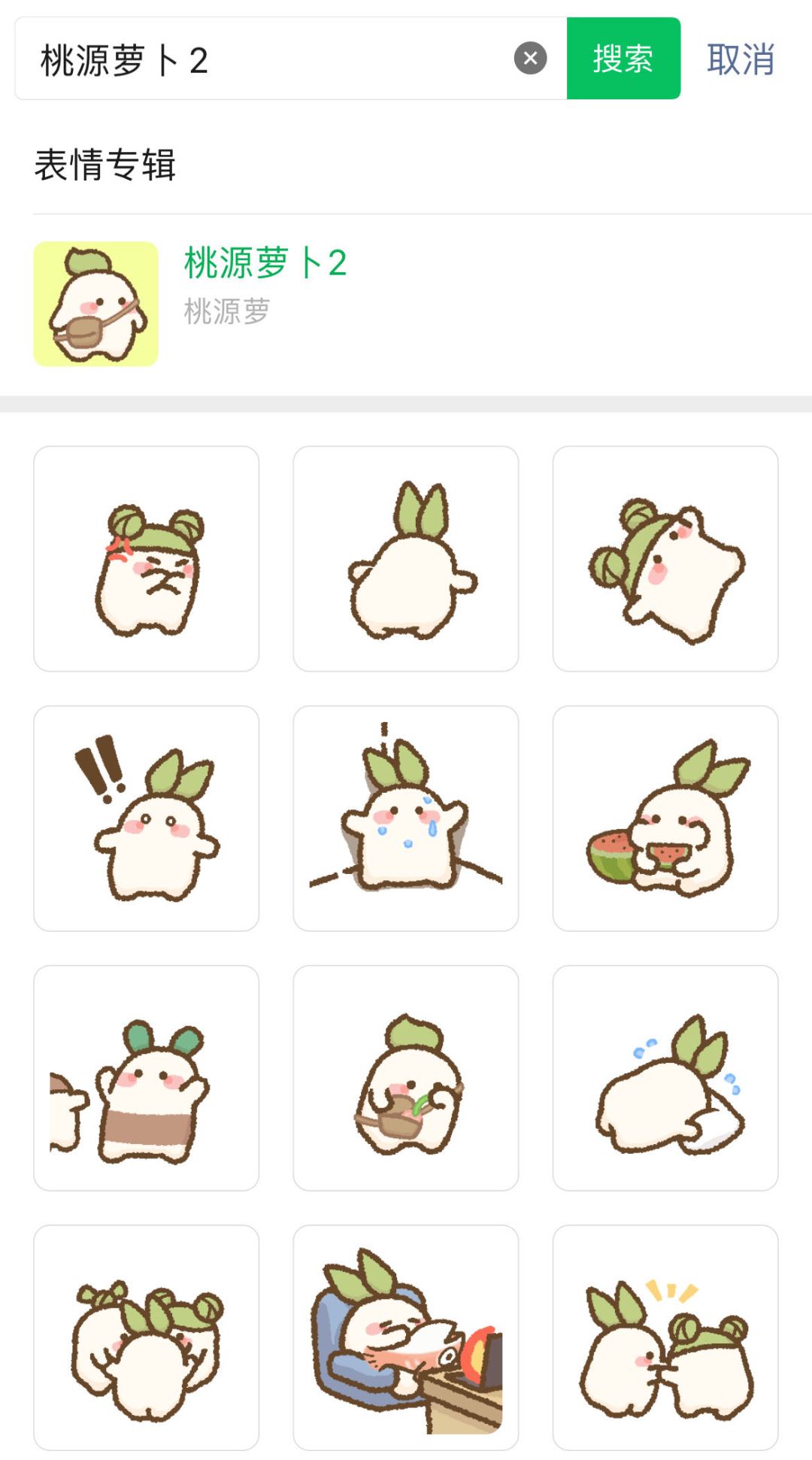This screenshot has height=1460, width=812.
Task: Choose the crying radish sticker
Action: point(406,818)
